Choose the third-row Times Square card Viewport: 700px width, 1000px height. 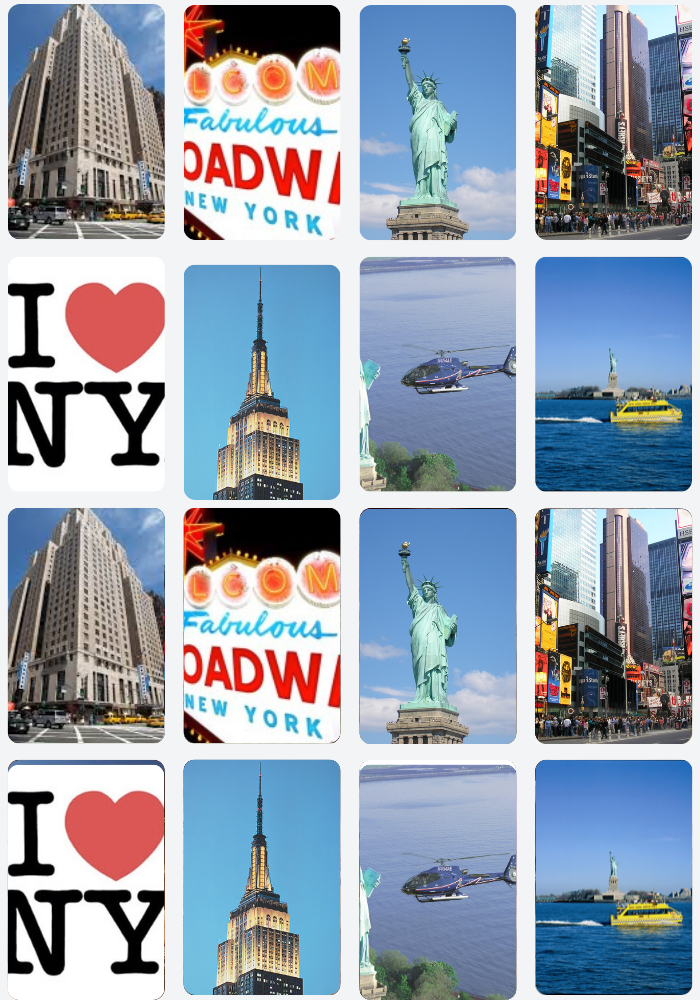(613, 625)
